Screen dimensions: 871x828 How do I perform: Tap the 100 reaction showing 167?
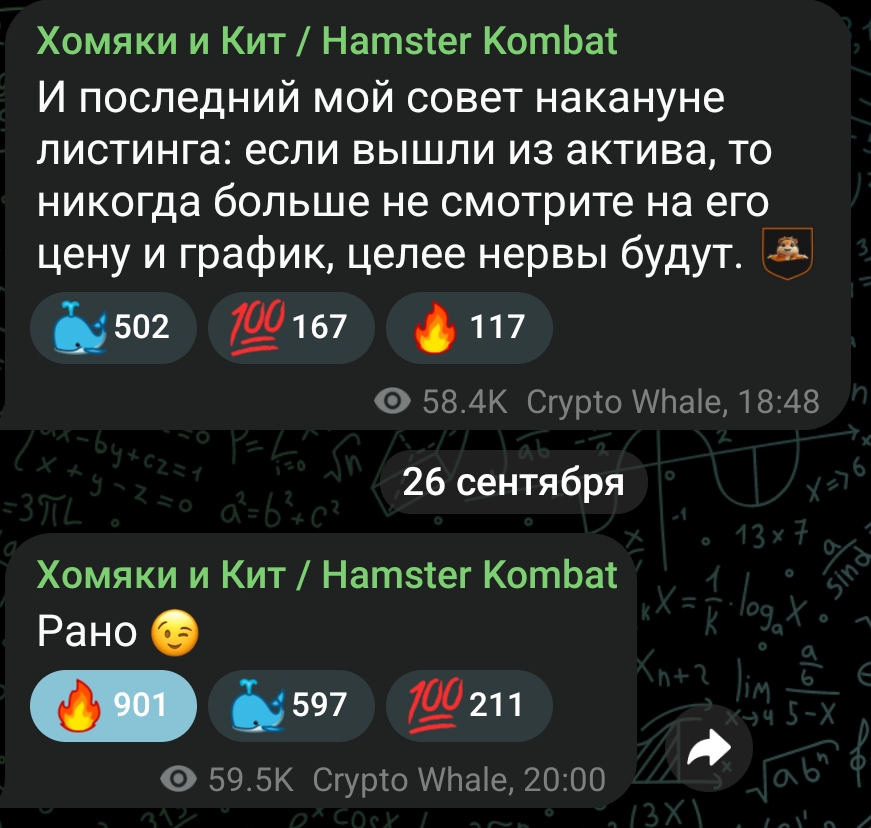click(291, 328)
